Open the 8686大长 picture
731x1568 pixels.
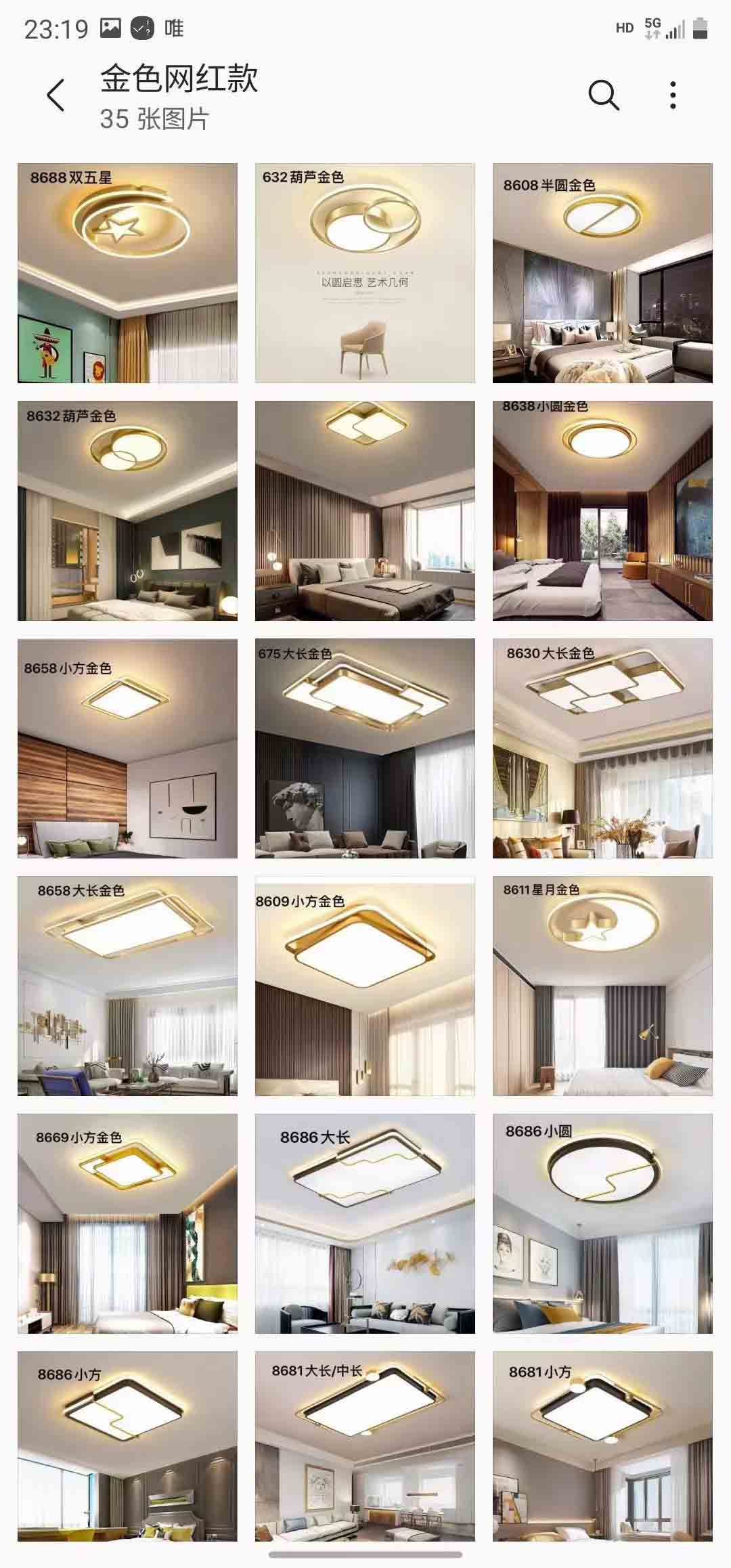(x=365, y=1223)
